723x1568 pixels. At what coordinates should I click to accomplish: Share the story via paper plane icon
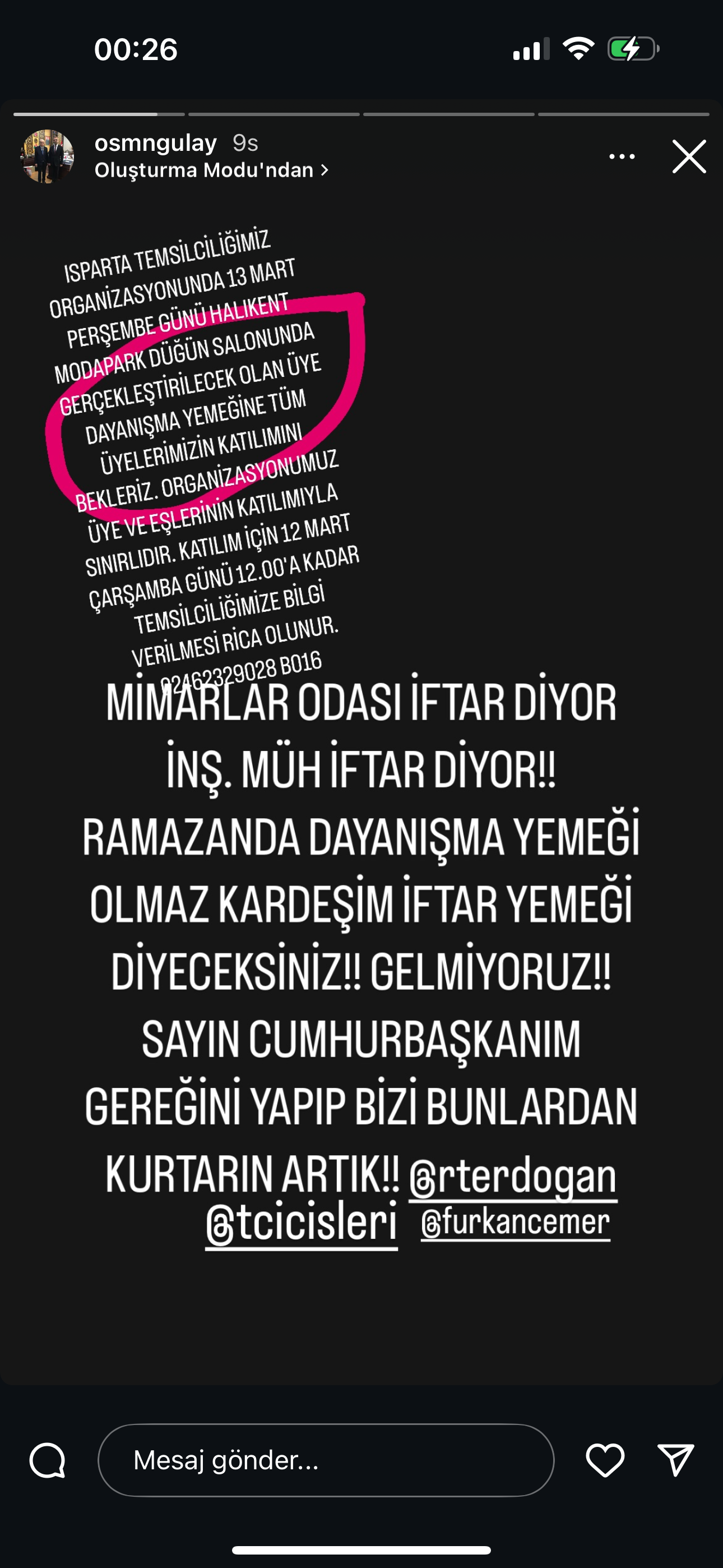click(x=675, y=1460)
